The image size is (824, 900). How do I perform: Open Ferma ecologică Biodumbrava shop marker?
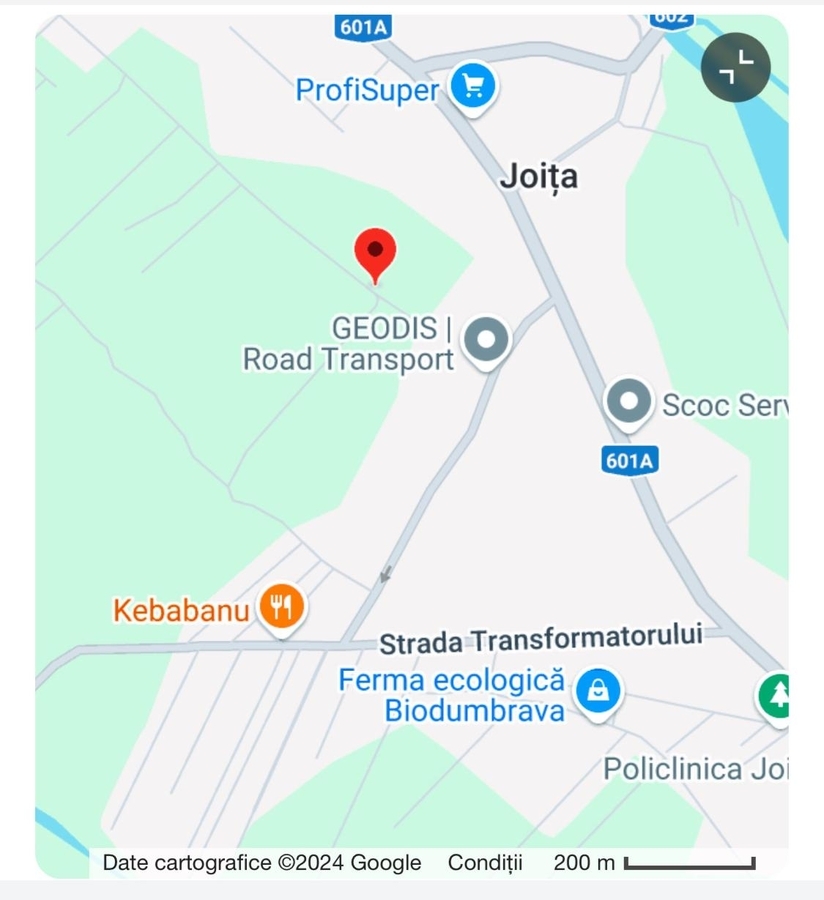point(598,690)
